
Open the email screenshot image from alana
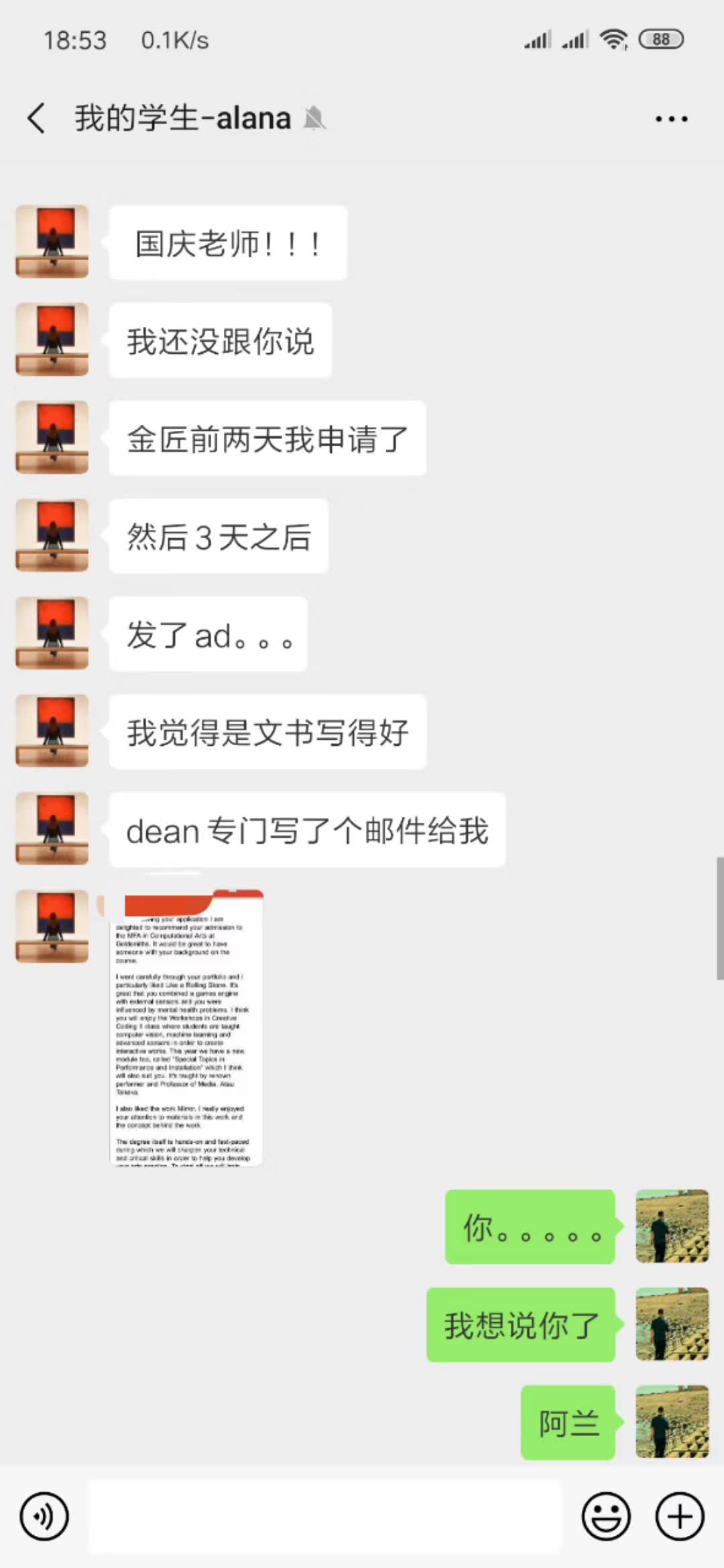(186, 1029)
